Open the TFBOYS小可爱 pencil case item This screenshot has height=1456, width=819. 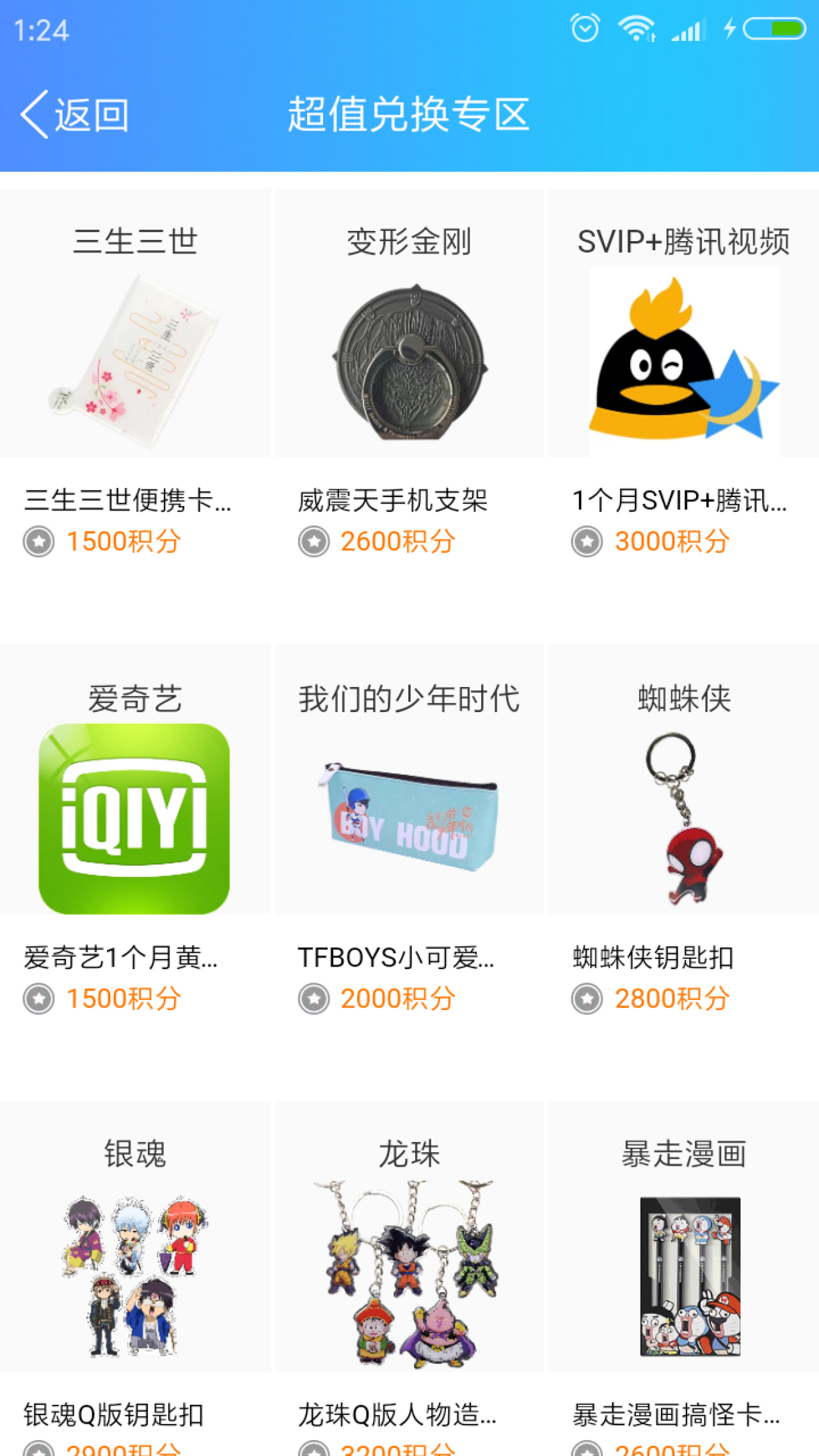409,819
